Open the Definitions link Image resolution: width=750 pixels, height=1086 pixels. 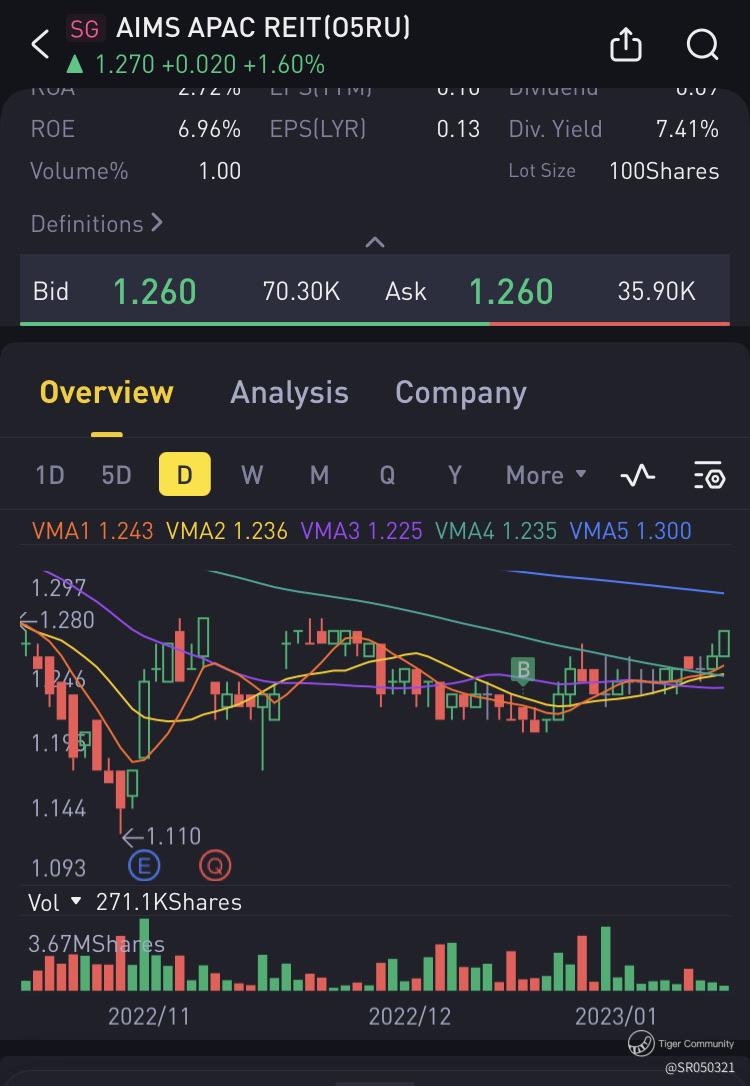96,224
